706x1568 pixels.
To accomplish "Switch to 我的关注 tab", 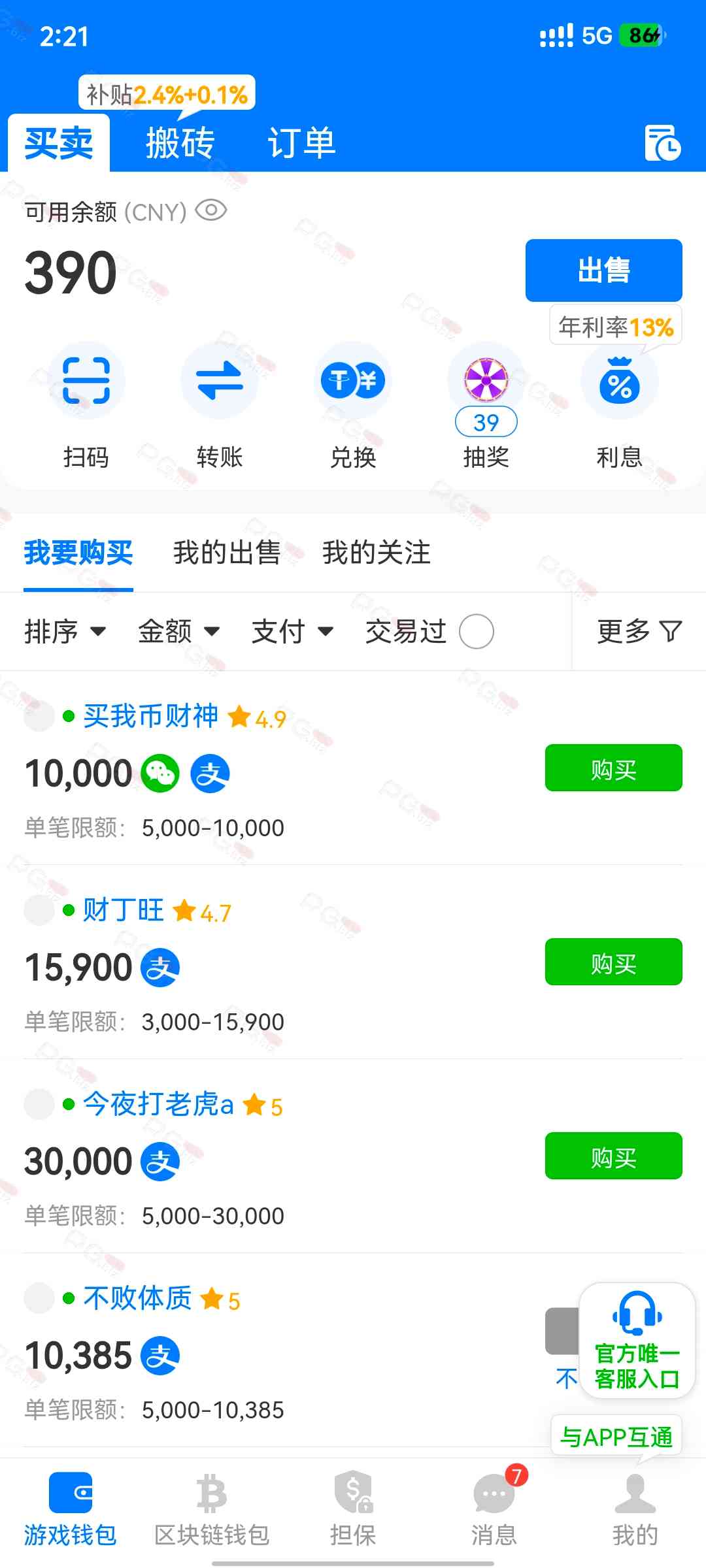I will point(376,553).
